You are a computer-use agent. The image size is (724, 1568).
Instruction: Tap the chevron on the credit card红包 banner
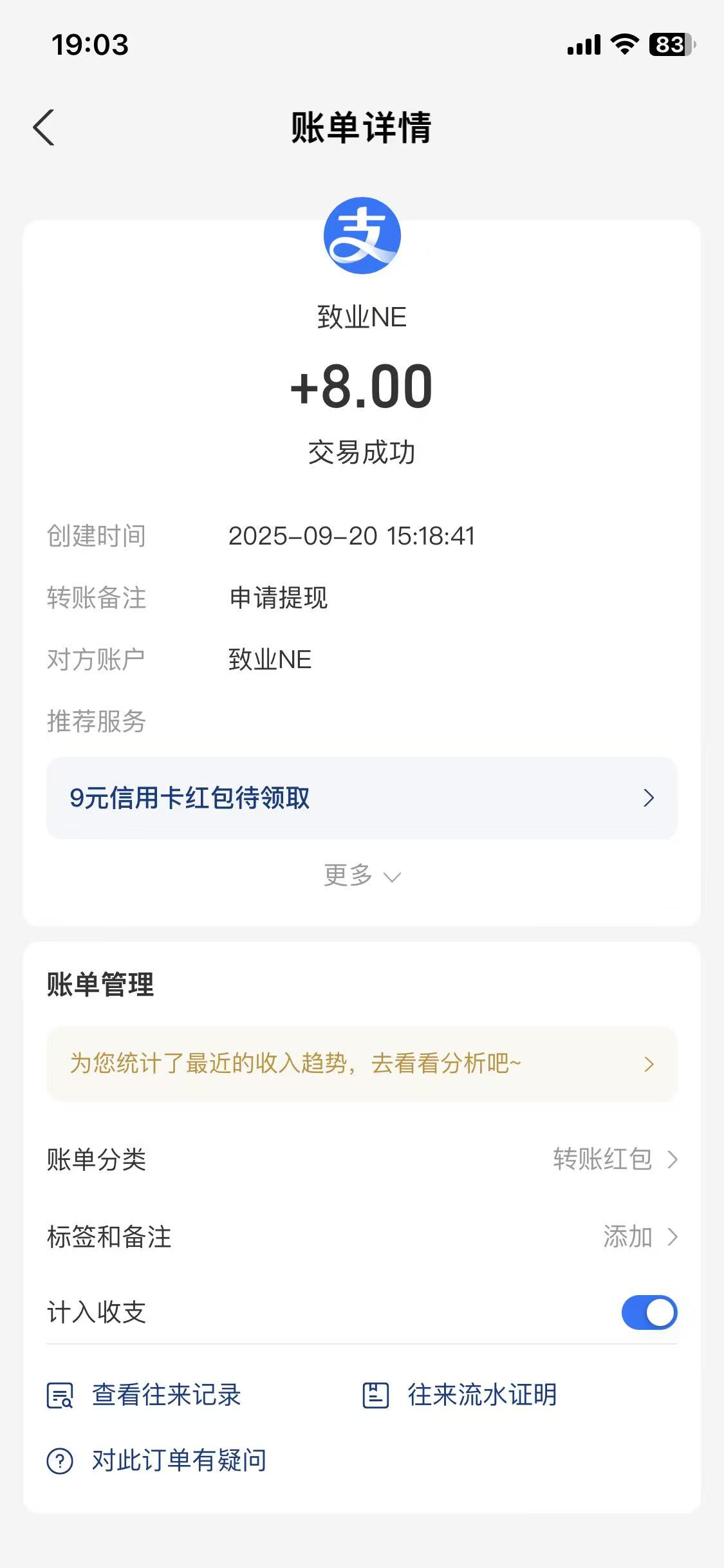pos(648,798)
